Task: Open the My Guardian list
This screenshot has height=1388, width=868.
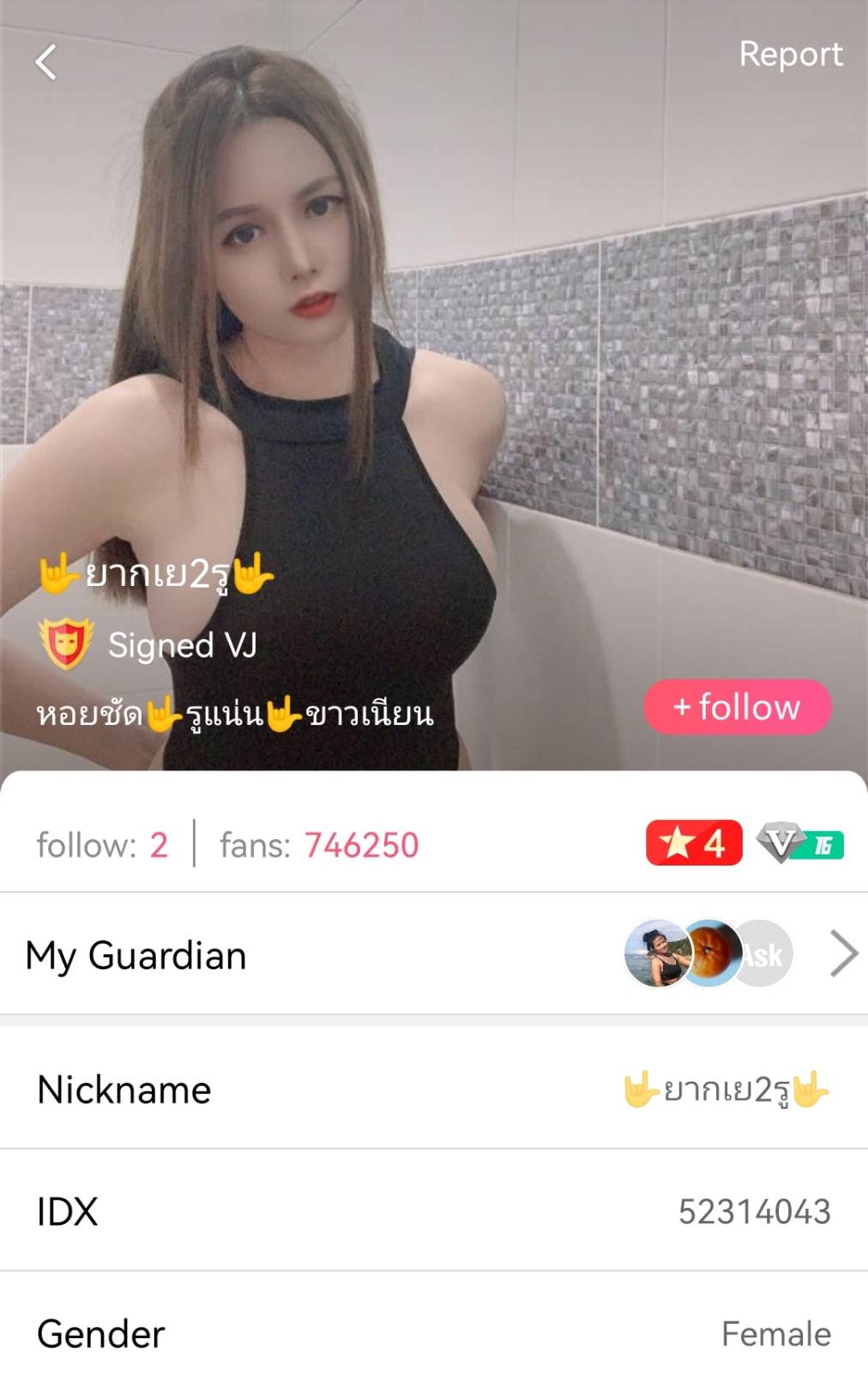Action: click(844, 954)
